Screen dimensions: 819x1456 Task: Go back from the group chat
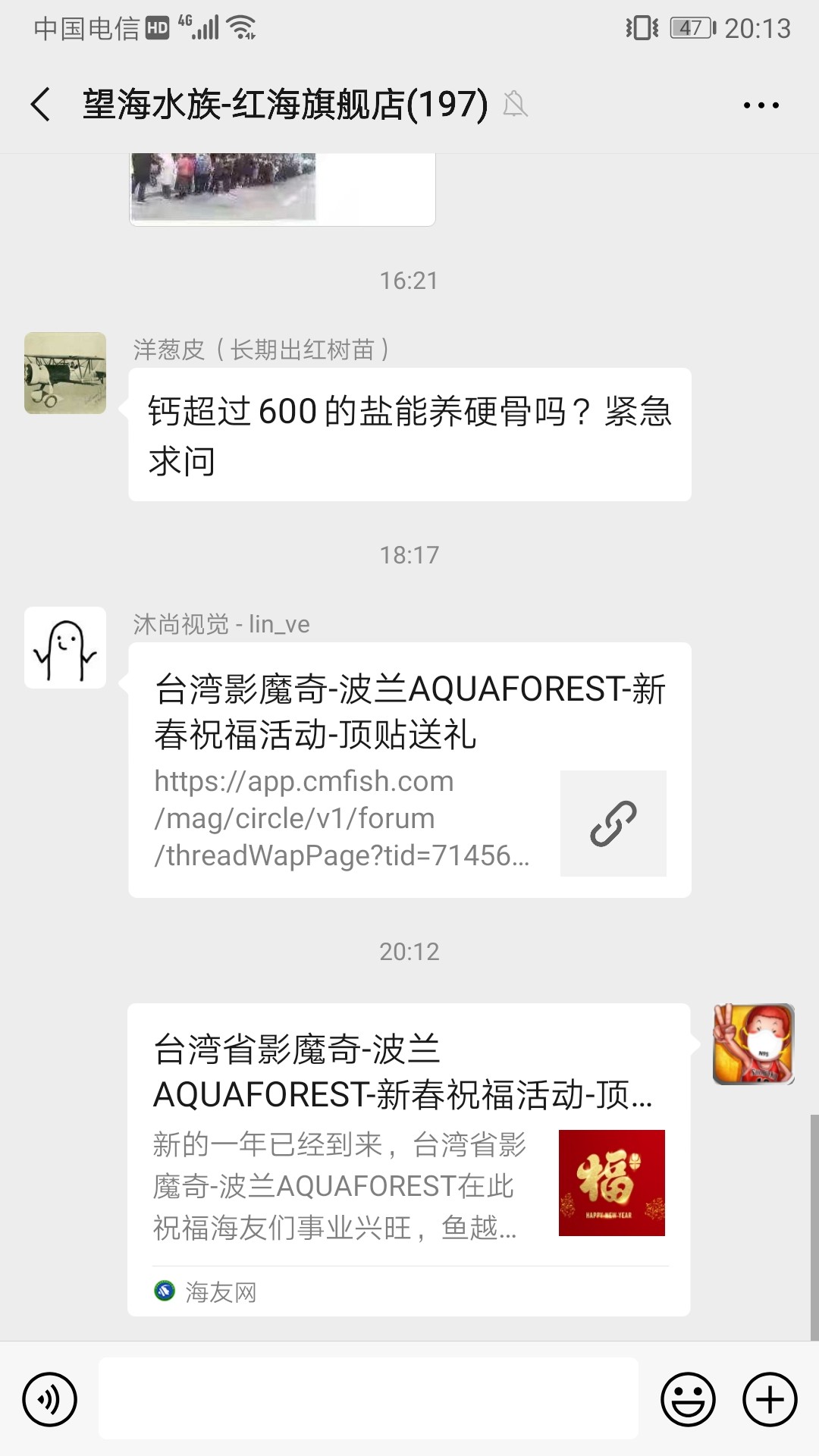(x=41, y=105)
